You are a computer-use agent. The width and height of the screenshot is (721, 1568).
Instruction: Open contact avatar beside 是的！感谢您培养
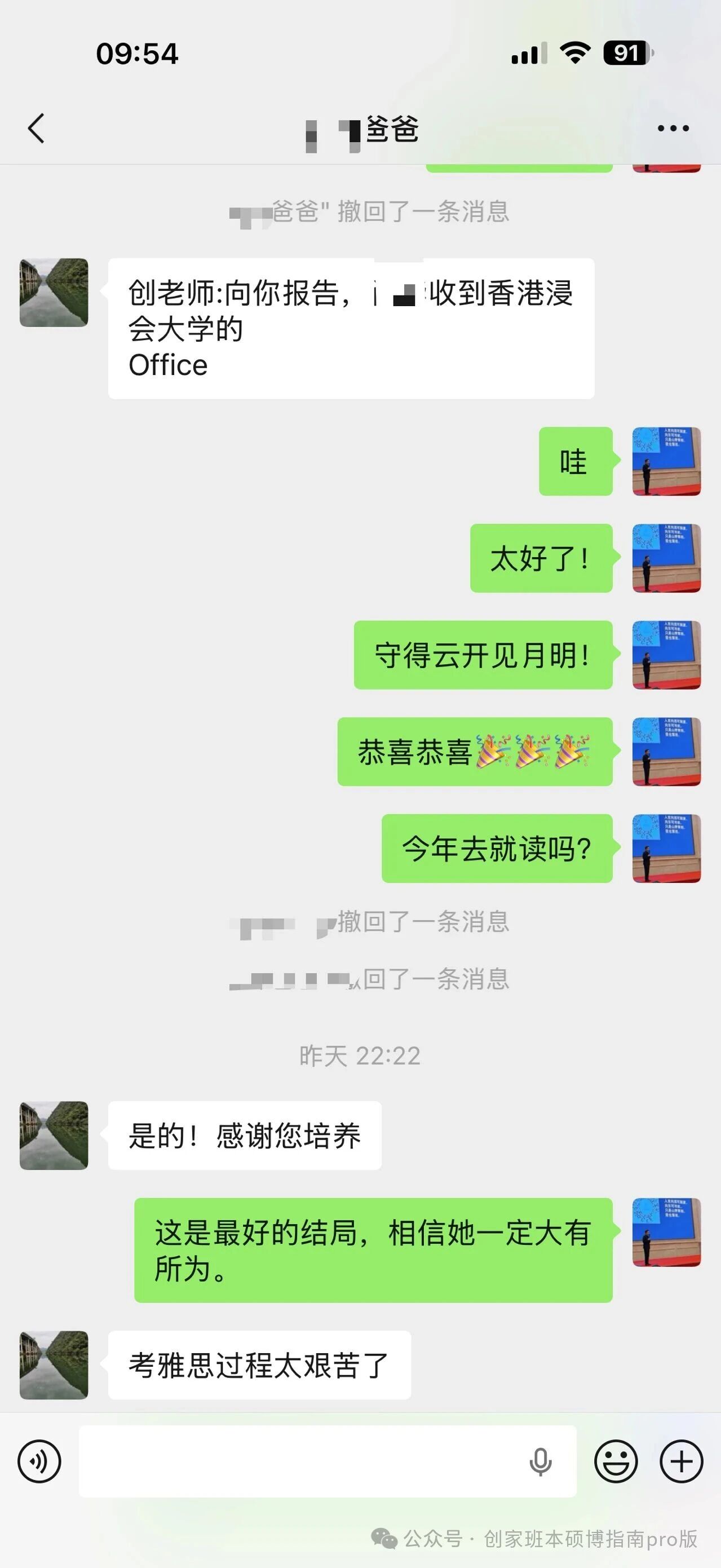tap(54, 1135)
